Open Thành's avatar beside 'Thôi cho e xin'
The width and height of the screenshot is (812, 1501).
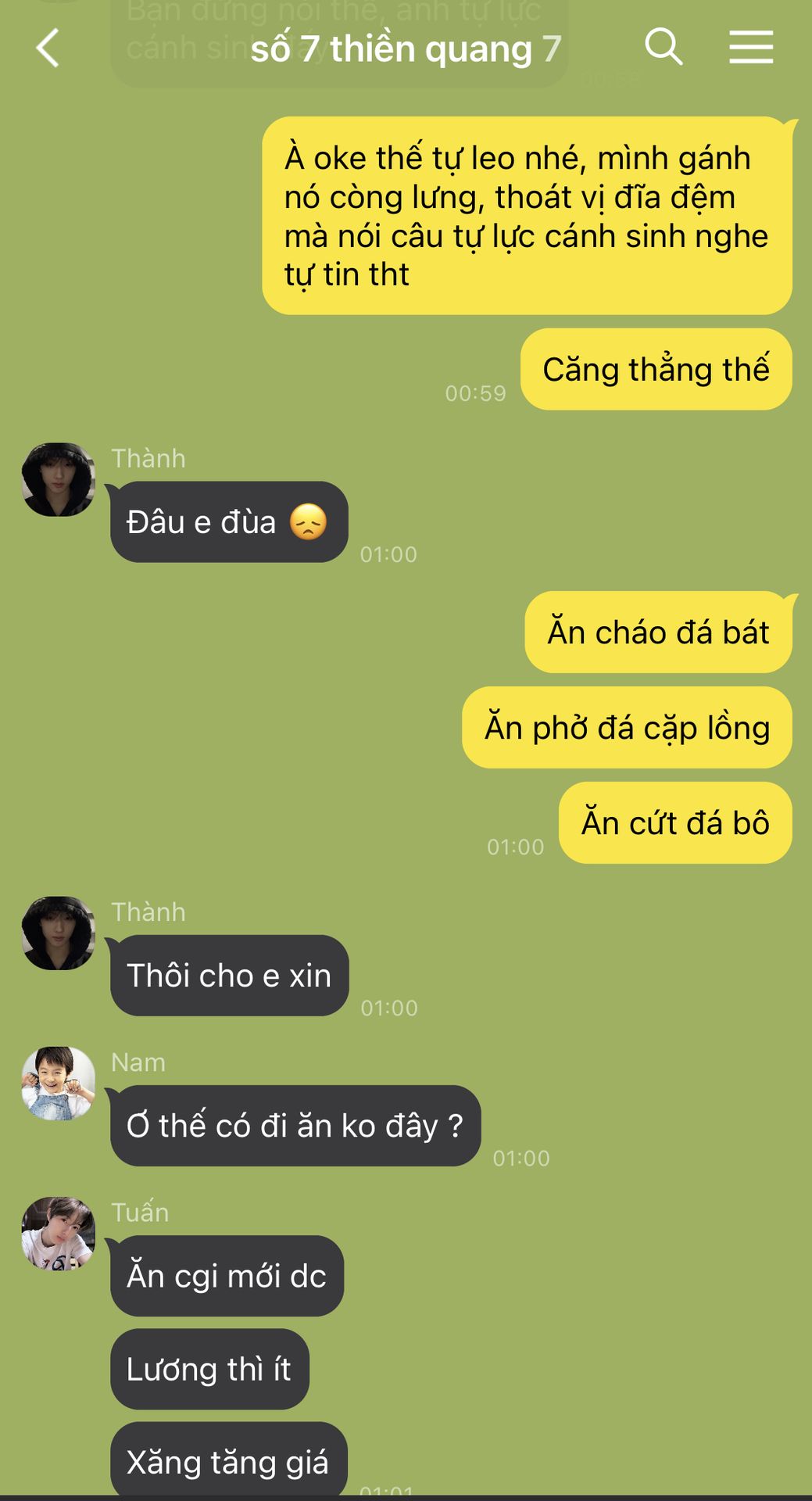click(x=59, y=933)
